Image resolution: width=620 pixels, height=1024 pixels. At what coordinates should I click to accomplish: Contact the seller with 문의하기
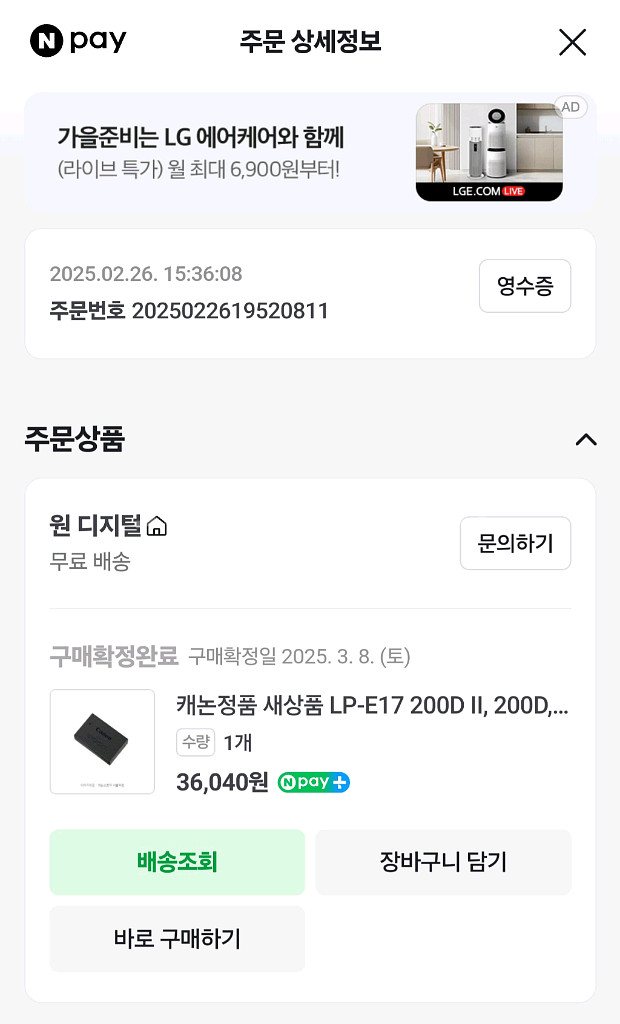pos(515,543)
